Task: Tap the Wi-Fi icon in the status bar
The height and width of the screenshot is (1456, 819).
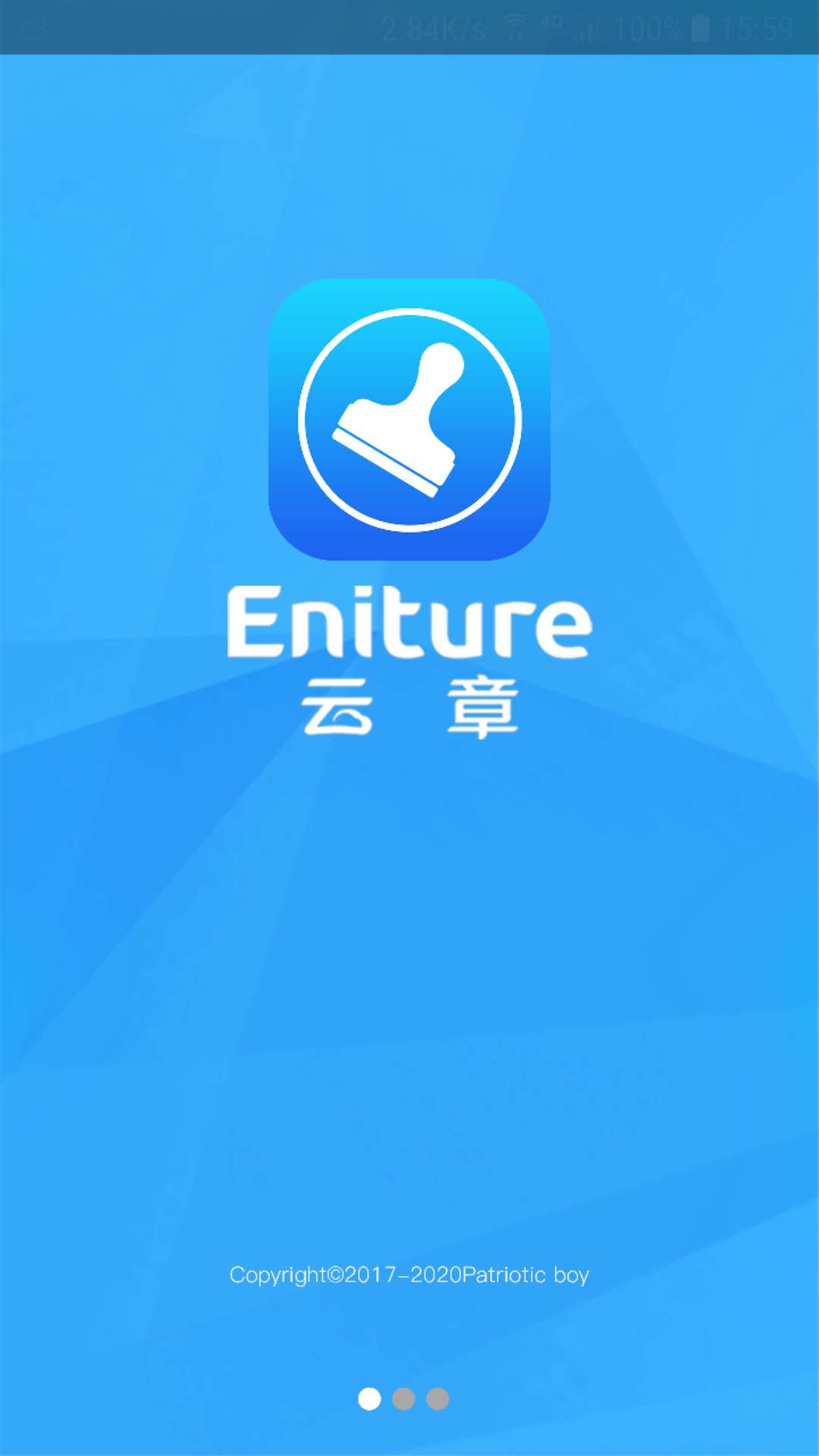Action: 516,25
